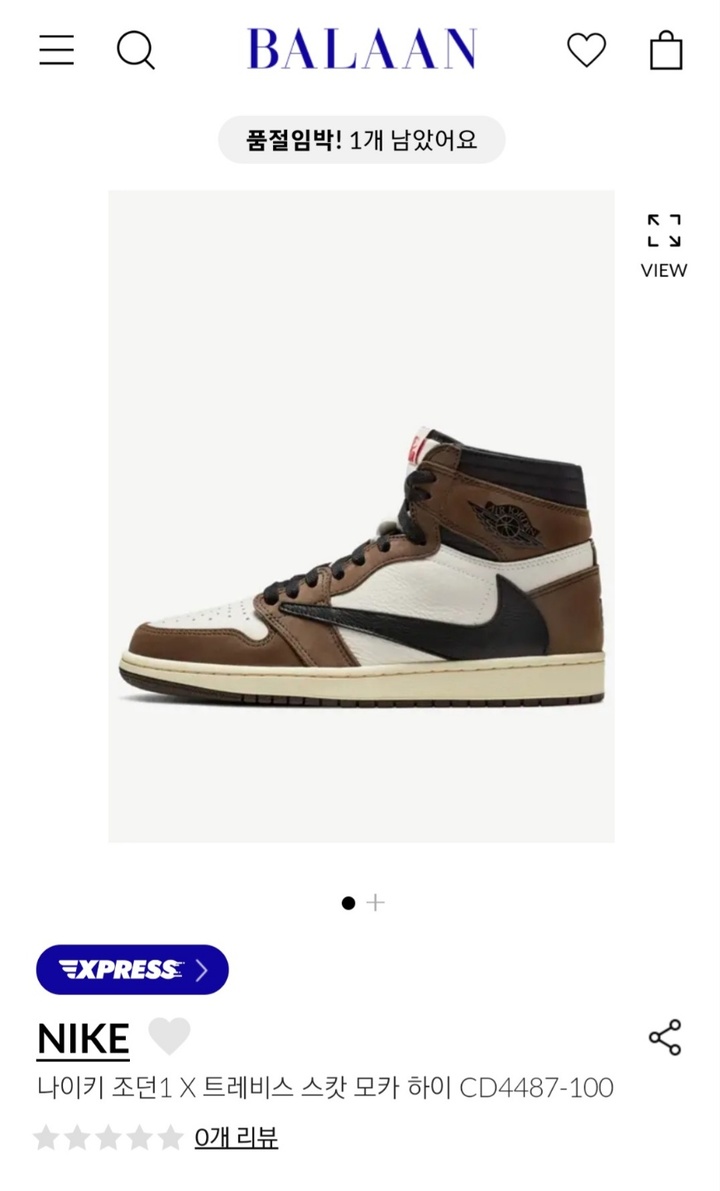This screenshot has height=1191, width=720.
Task: Open the 0개 리뷰 reviews link
Action: click(236, 1137)
